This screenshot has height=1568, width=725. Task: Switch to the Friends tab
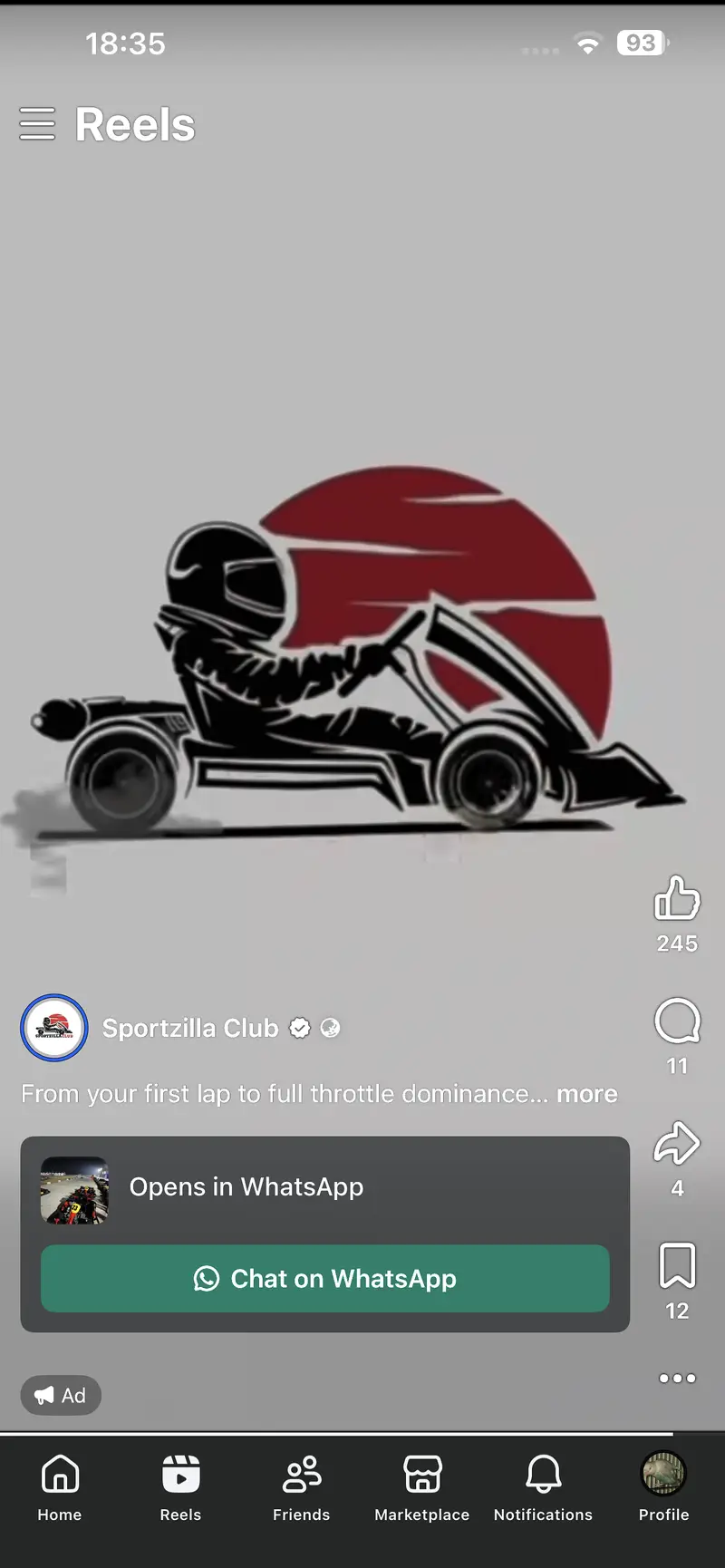click(302, 1488)
